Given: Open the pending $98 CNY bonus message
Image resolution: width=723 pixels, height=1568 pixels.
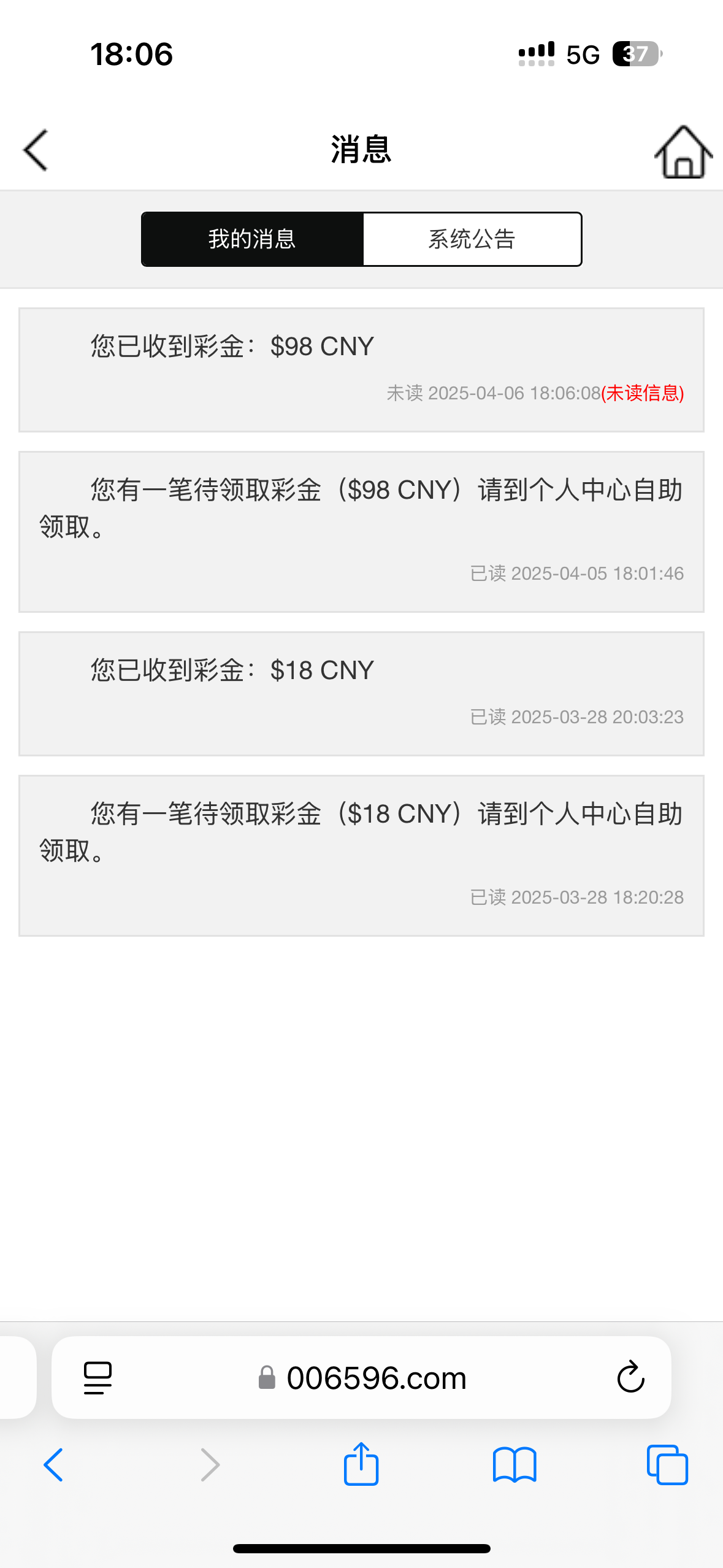Looking at the screenshot, I should click(x=361, y=531).
